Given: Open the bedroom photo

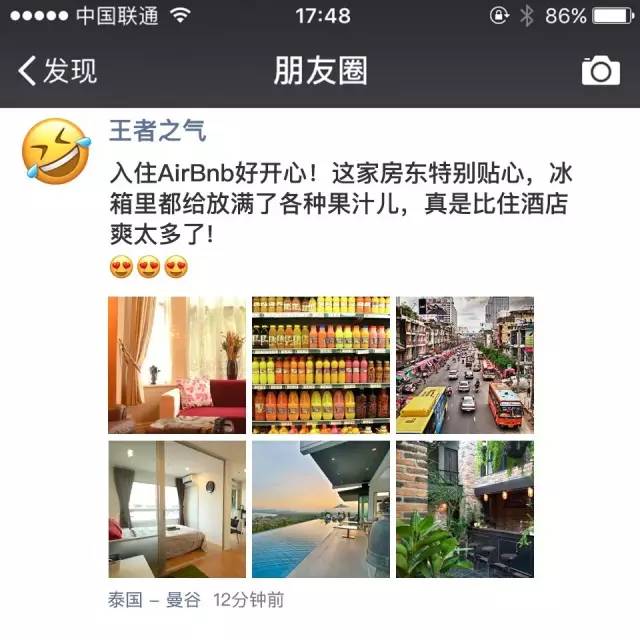Looking at the screenshot, I should coord(177,509).
